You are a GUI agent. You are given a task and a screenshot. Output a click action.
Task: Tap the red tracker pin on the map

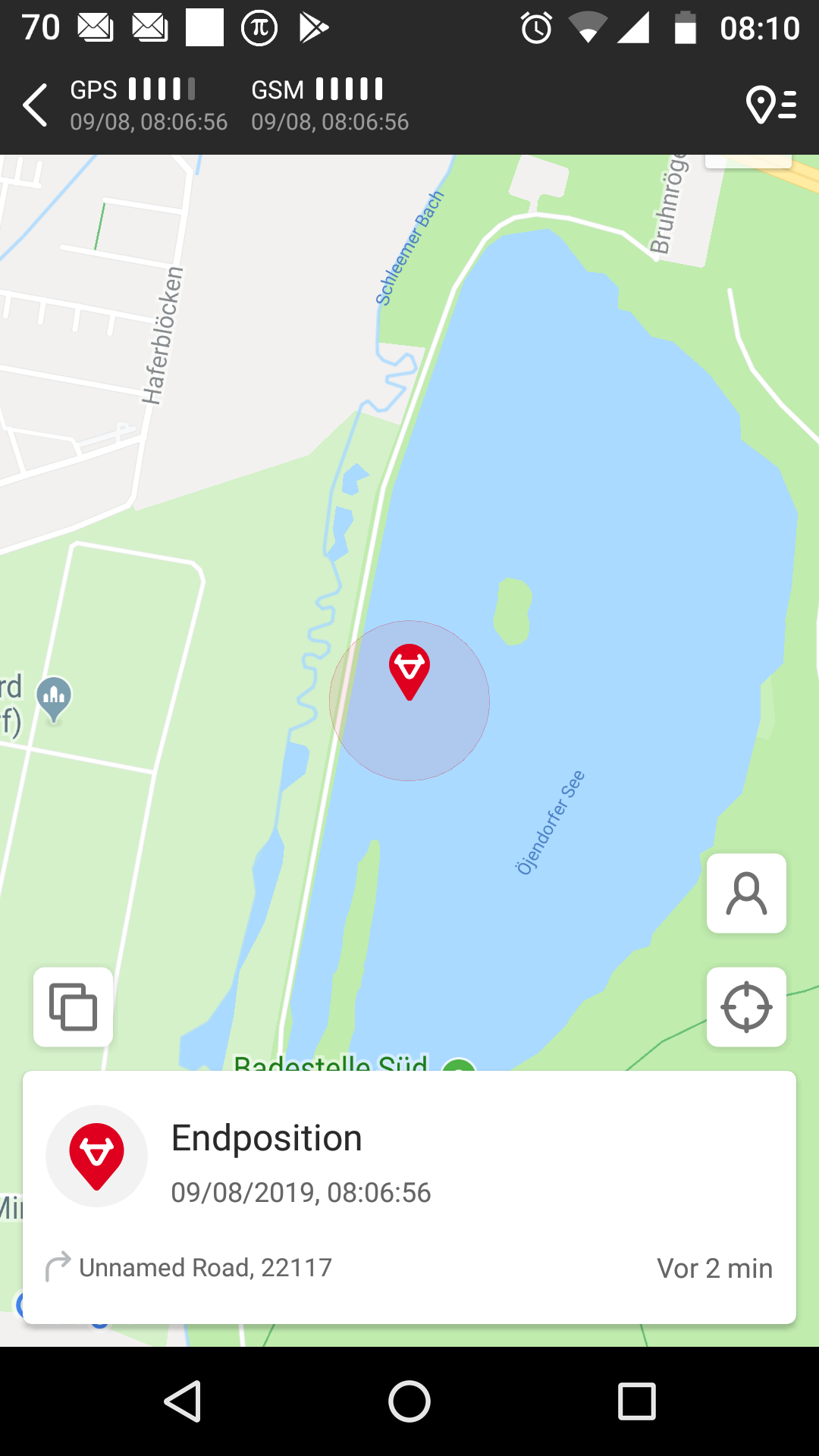409,670
